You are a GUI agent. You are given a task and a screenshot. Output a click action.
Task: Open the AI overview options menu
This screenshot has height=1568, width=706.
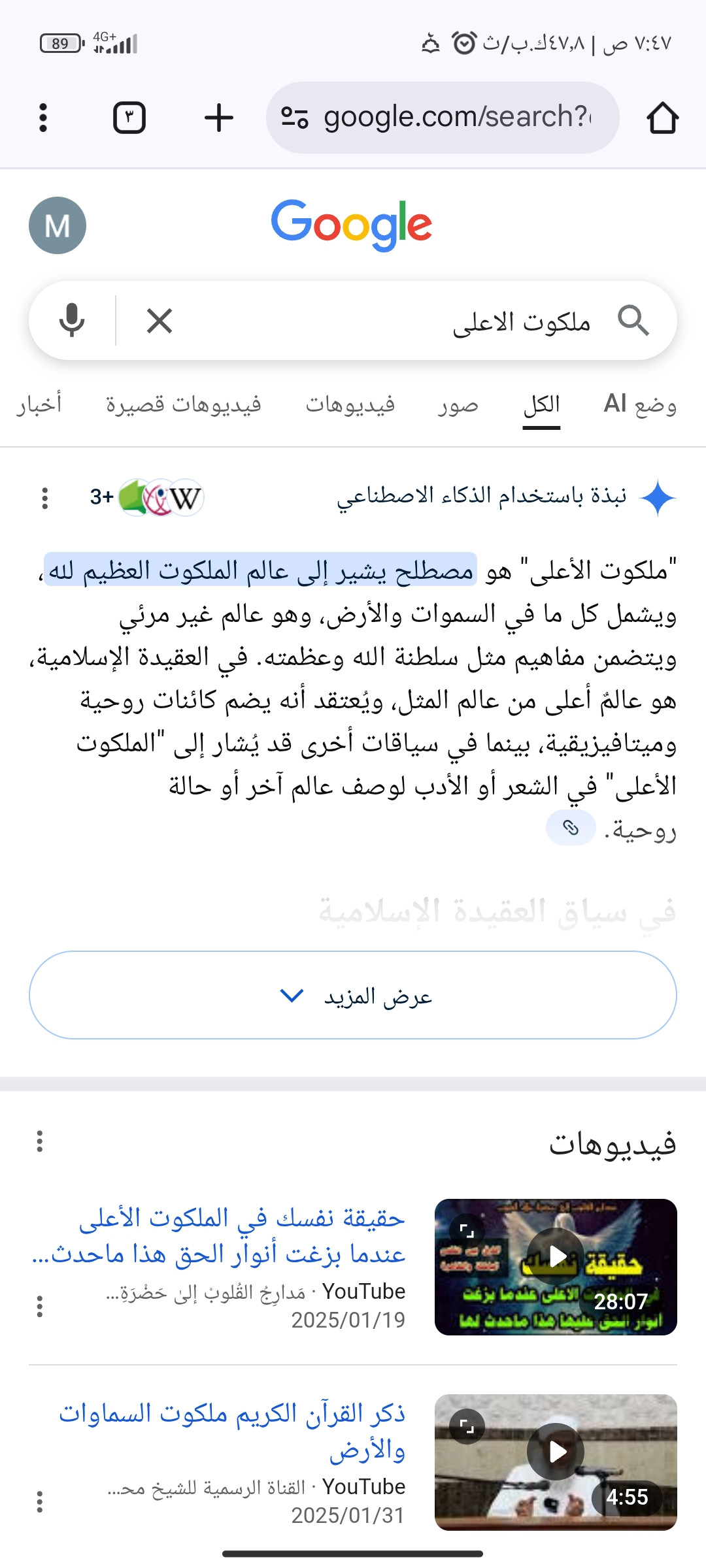pos(44,498)
